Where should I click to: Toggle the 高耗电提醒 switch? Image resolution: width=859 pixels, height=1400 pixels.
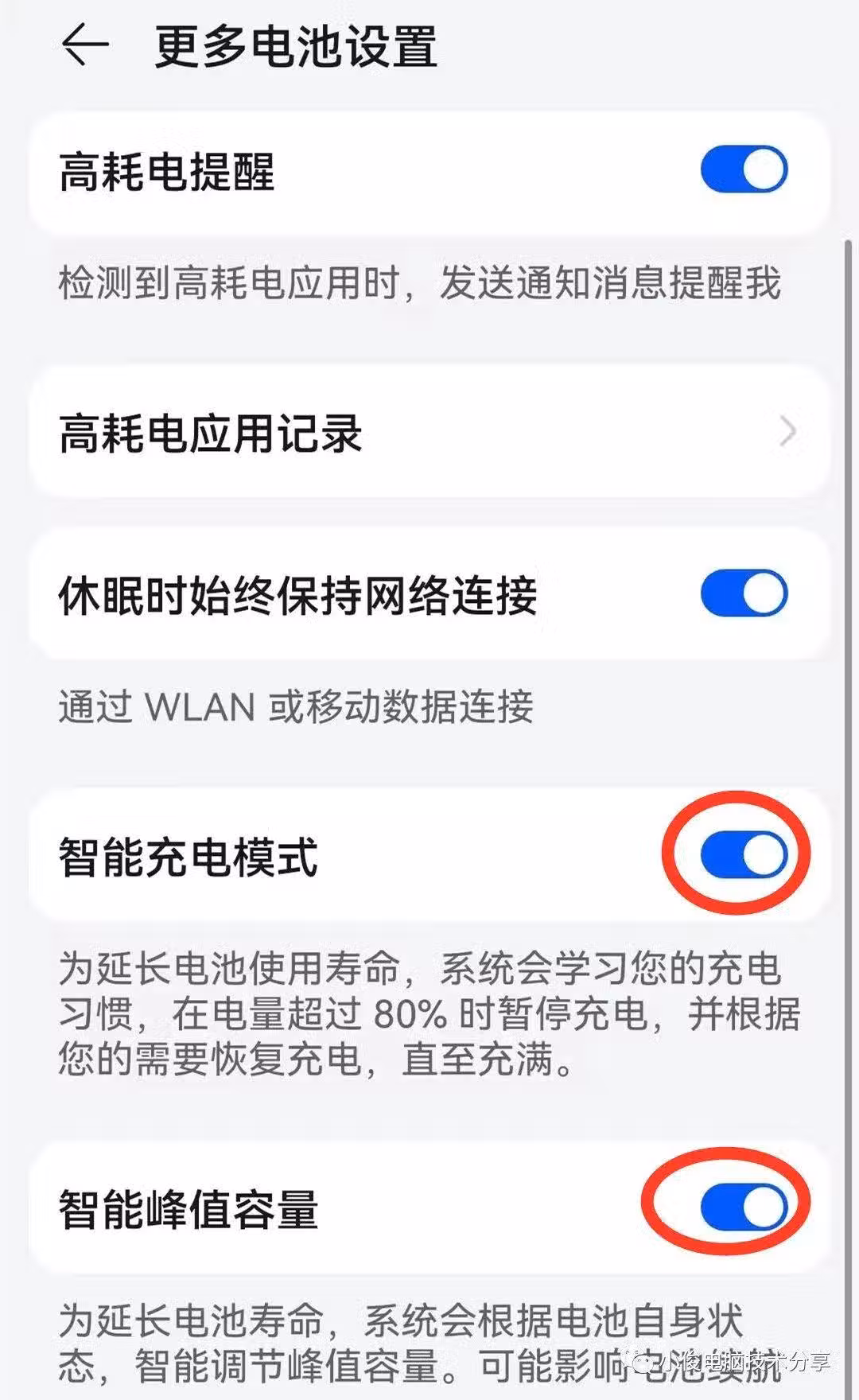coord(744,169)
